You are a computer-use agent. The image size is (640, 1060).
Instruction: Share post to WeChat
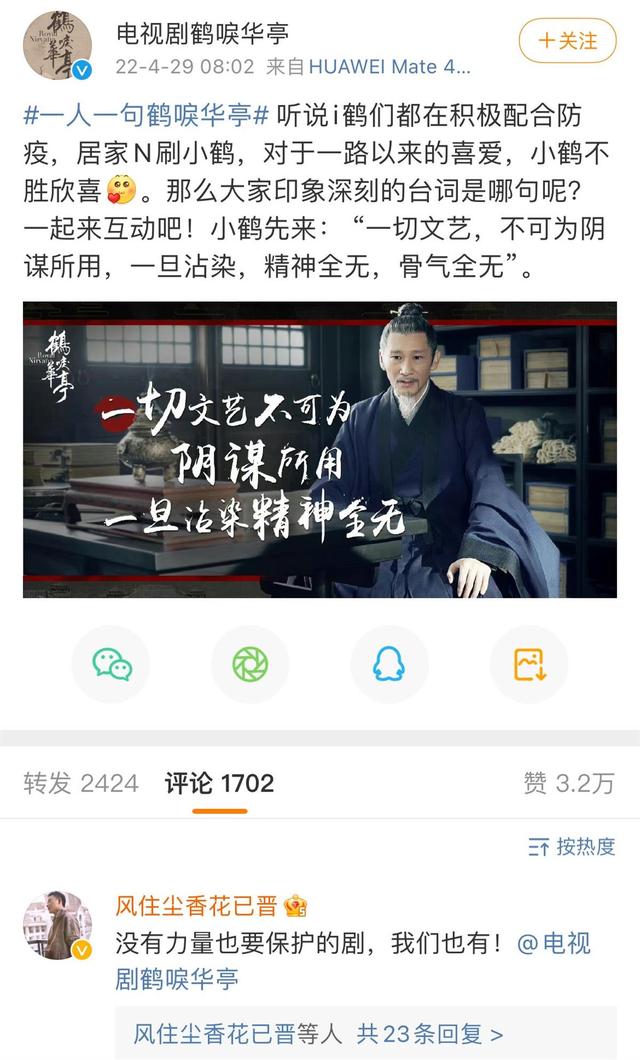point(111,663)
